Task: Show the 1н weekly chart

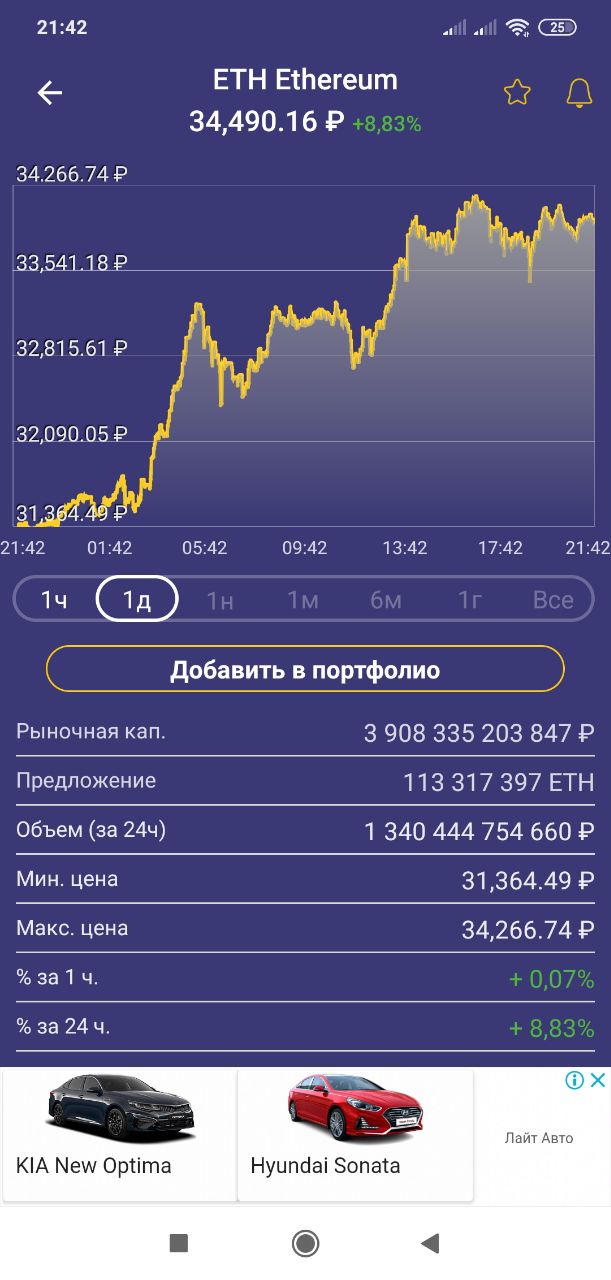Action: [x=220, y=600]
